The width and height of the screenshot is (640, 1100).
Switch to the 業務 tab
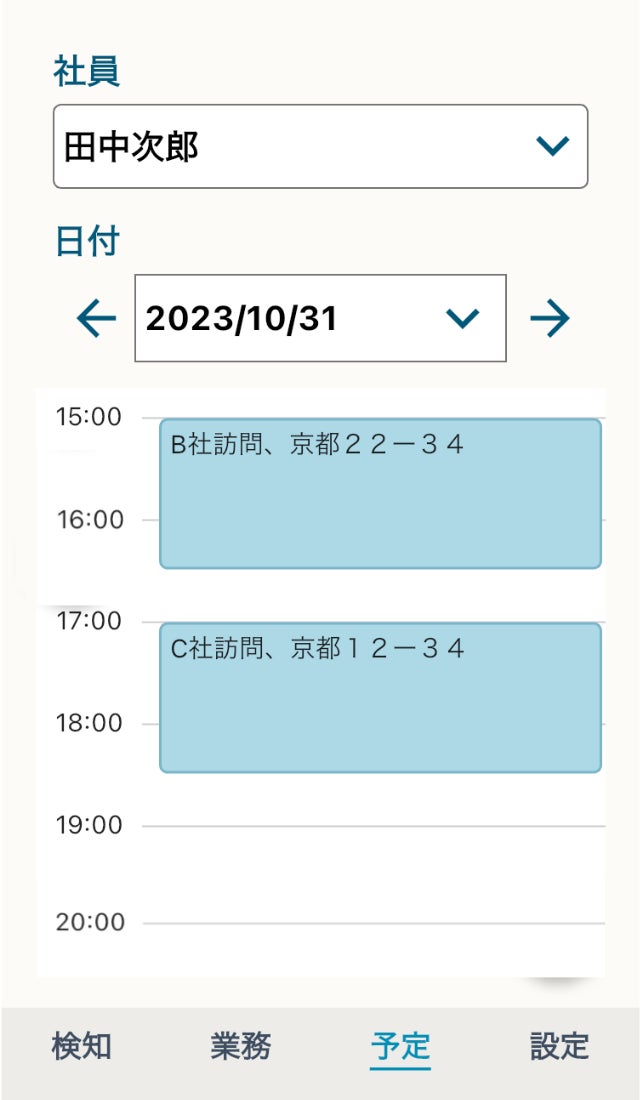(x=240, y=1047)
